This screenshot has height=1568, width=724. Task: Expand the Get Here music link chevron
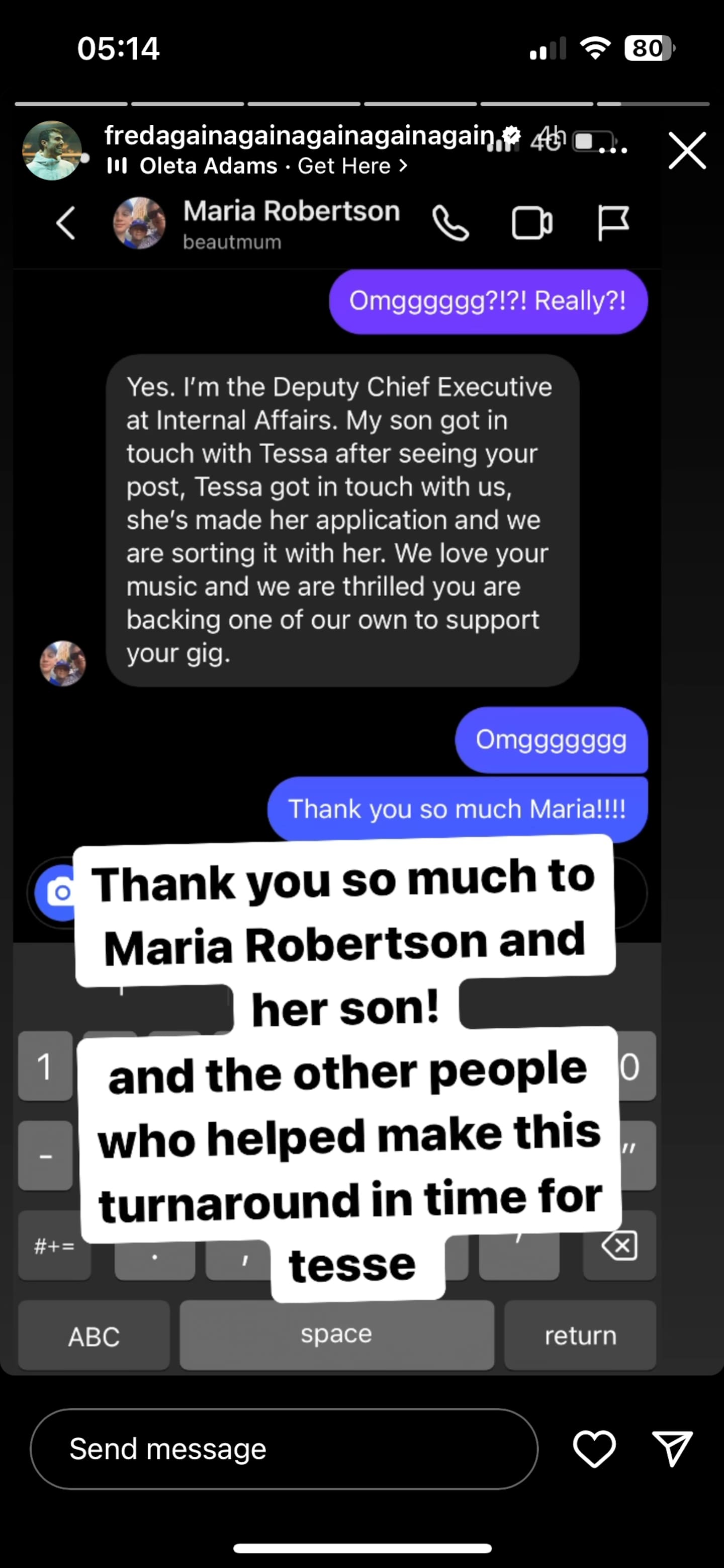pos(403,166)
